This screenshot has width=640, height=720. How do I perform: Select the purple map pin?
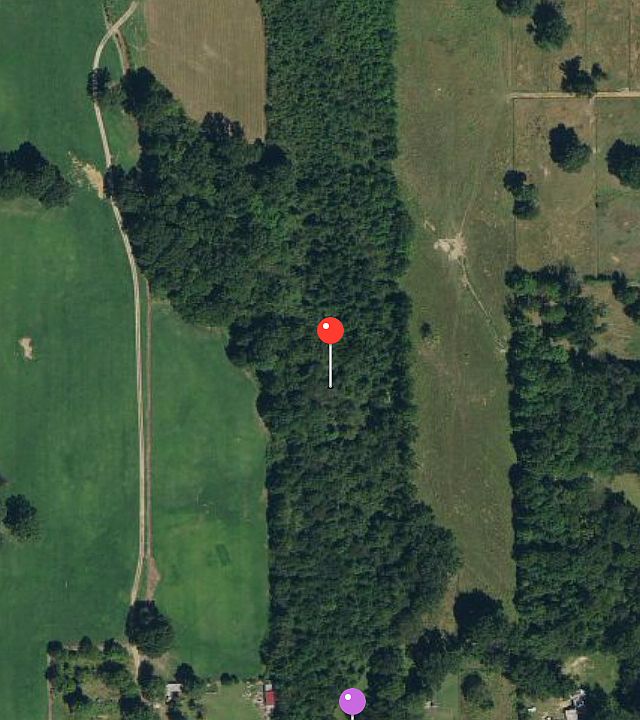[x=352, y=702]
